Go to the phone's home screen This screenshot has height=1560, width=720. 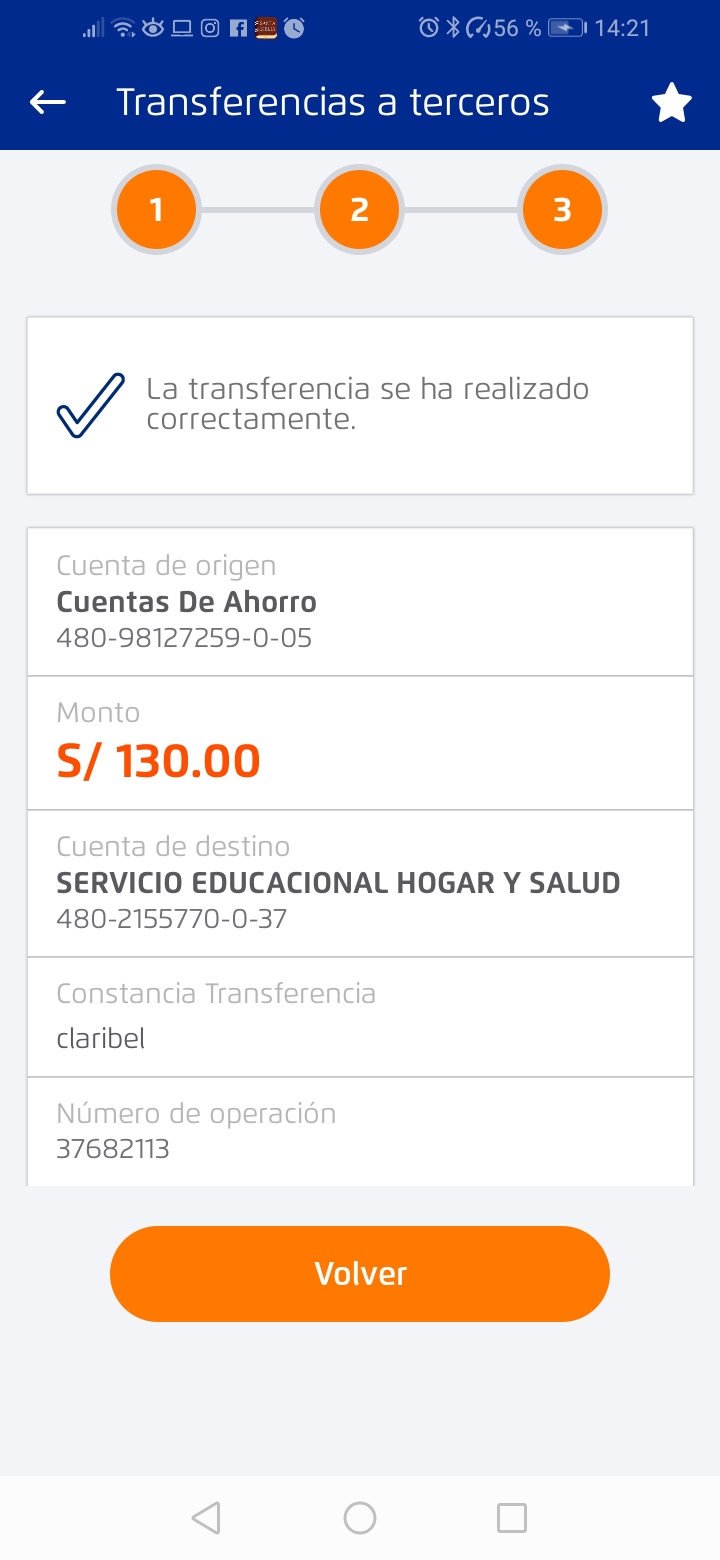tap(360, 1518)
